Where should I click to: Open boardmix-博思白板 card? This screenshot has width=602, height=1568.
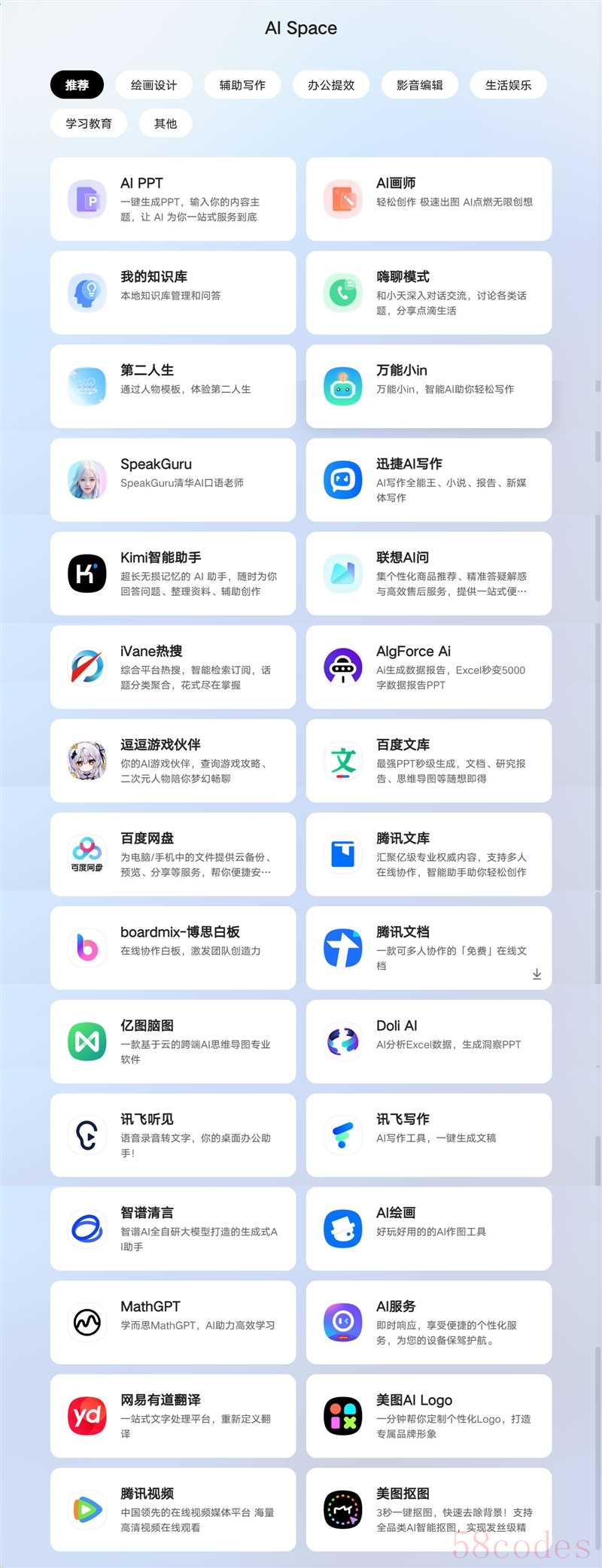click(173, 948)
